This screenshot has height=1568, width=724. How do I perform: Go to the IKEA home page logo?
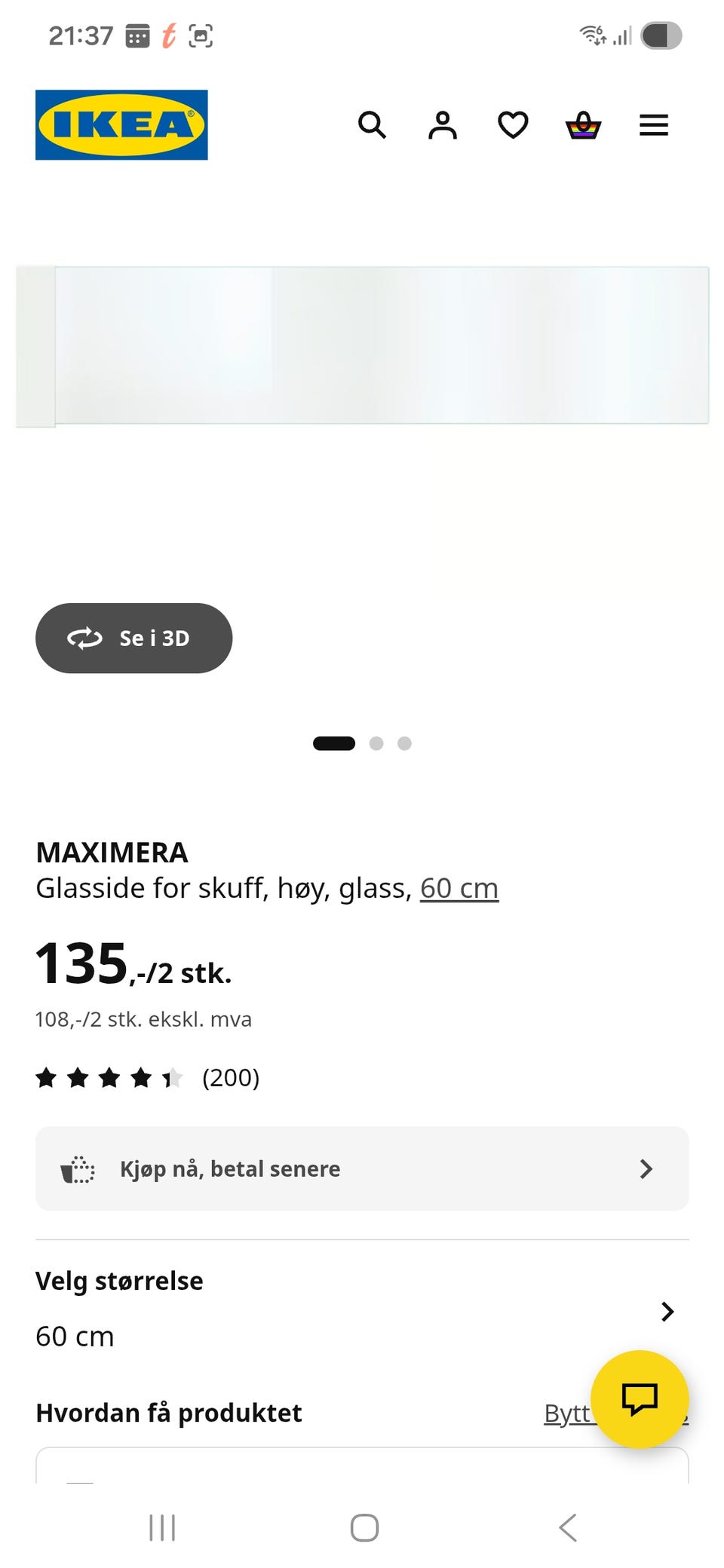coord(121,125)
